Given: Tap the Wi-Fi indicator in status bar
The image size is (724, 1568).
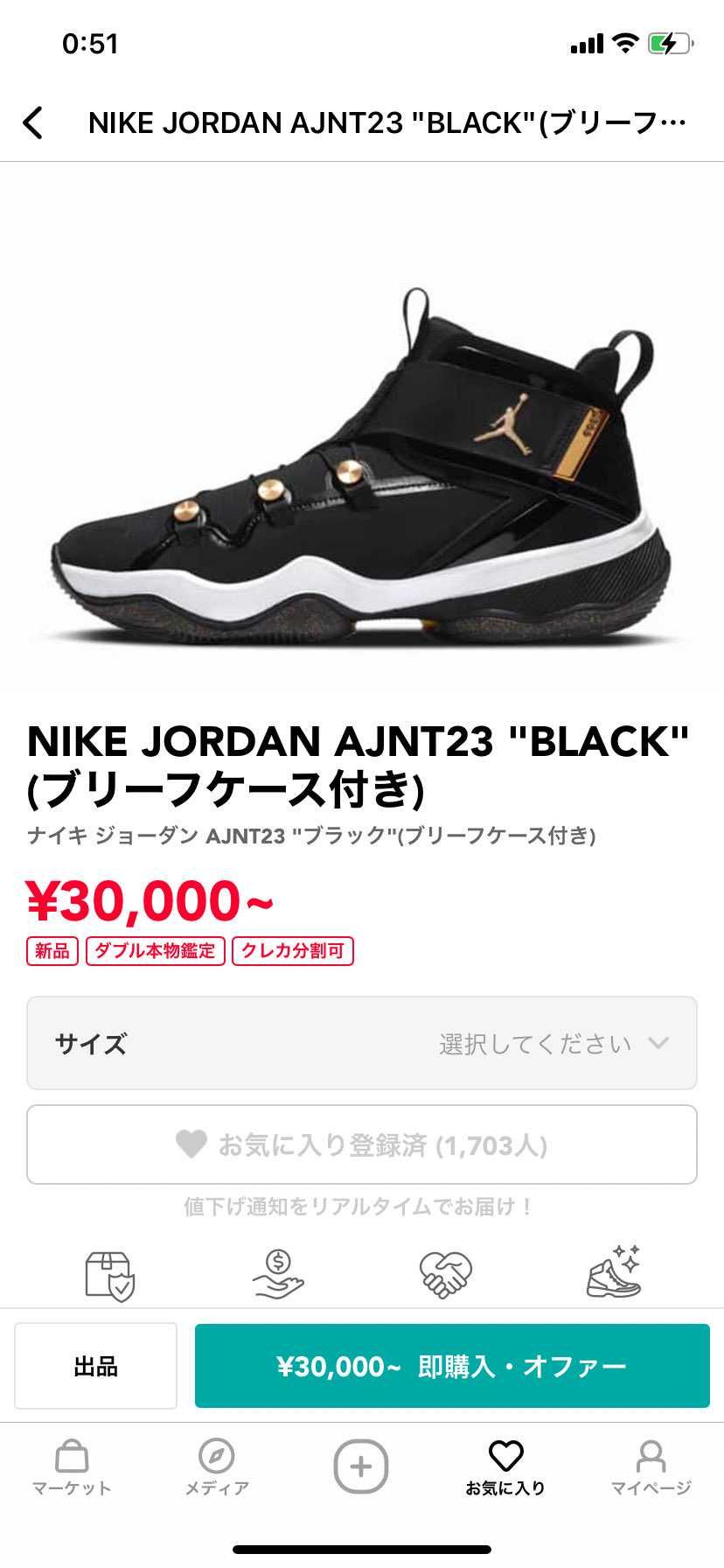Looking at the screenshot, I should point(626,44).
